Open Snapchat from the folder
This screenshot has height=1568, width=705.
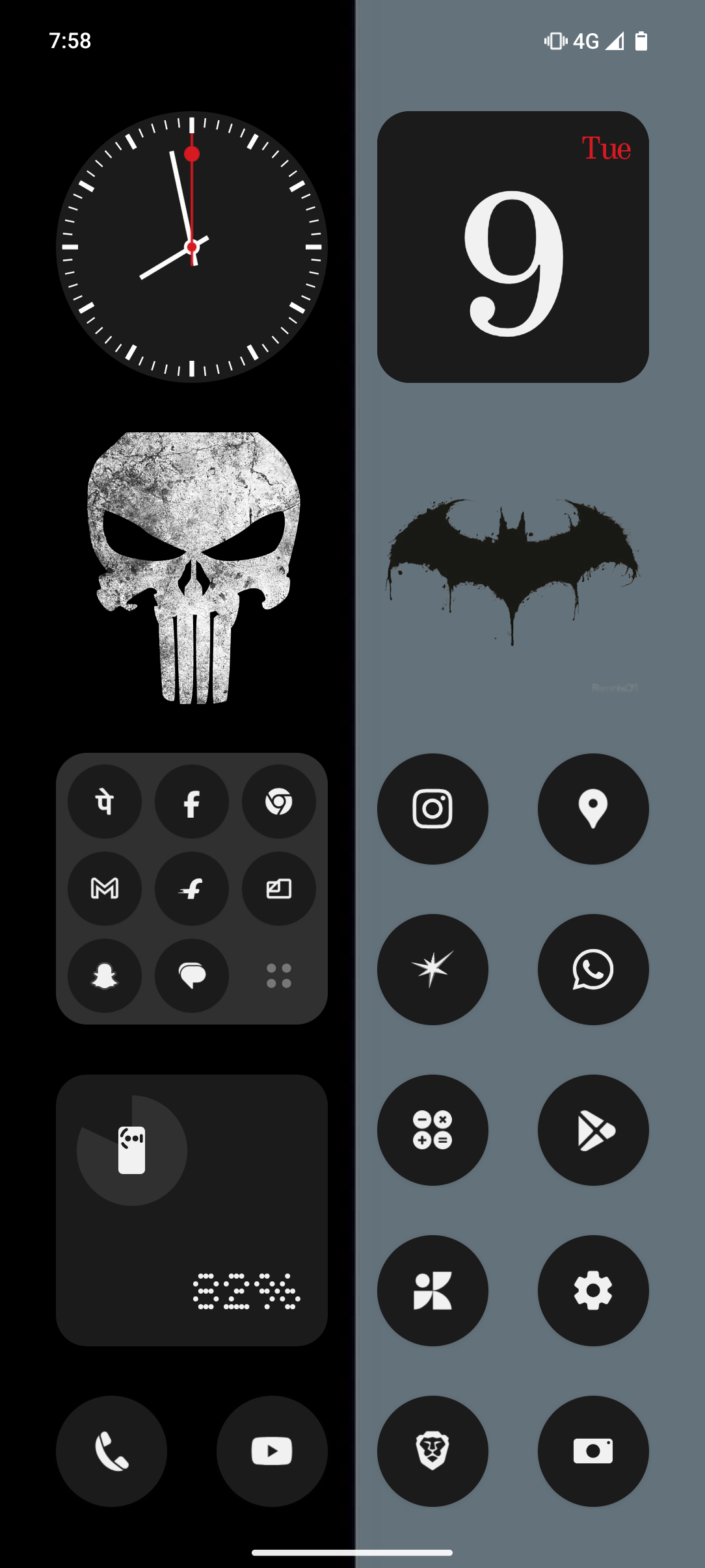pos(105,976)
